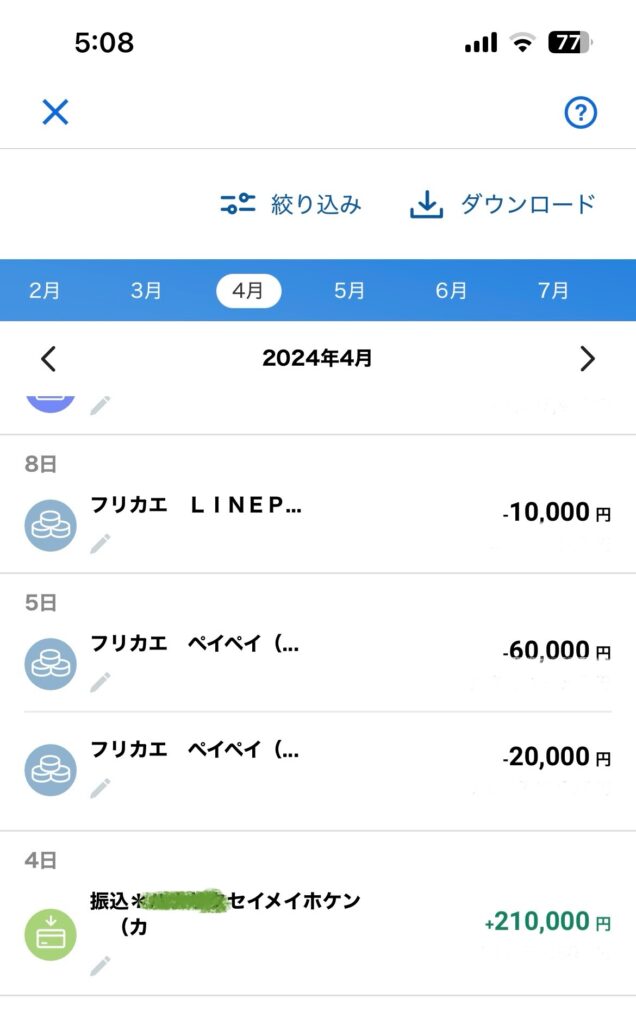Go to next month with right arrow
This screenshot has height=1024, width=636.
click(x=587, y=359)
